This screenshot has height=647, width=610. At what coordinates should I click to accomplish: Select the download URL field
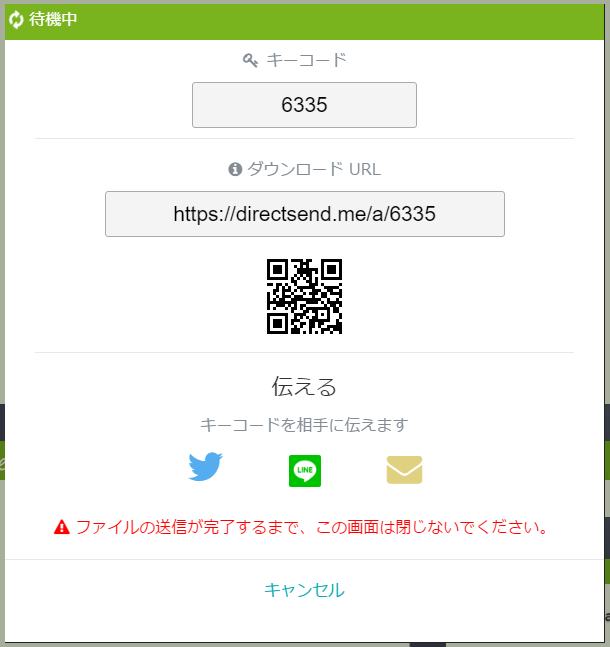pos(304,214)
